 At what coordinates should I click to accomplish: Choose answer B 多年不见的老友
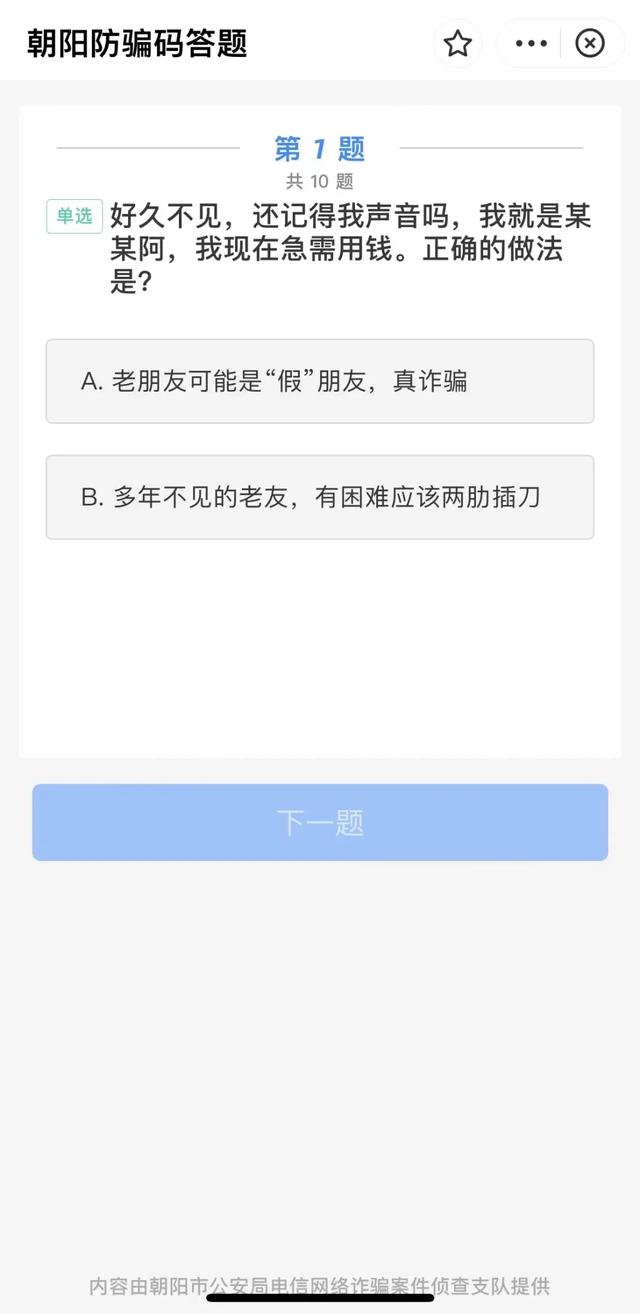[x=320, y=497]
